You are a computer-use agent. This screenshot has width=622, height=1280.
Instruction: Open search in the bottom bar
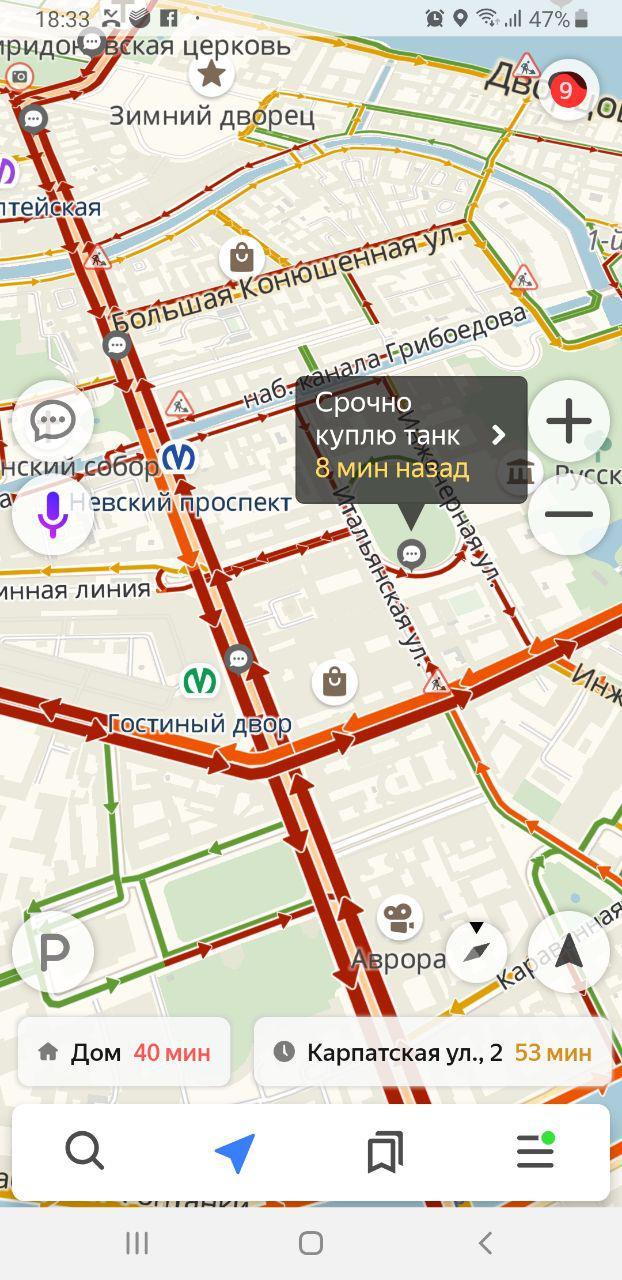coord(85,1152)
